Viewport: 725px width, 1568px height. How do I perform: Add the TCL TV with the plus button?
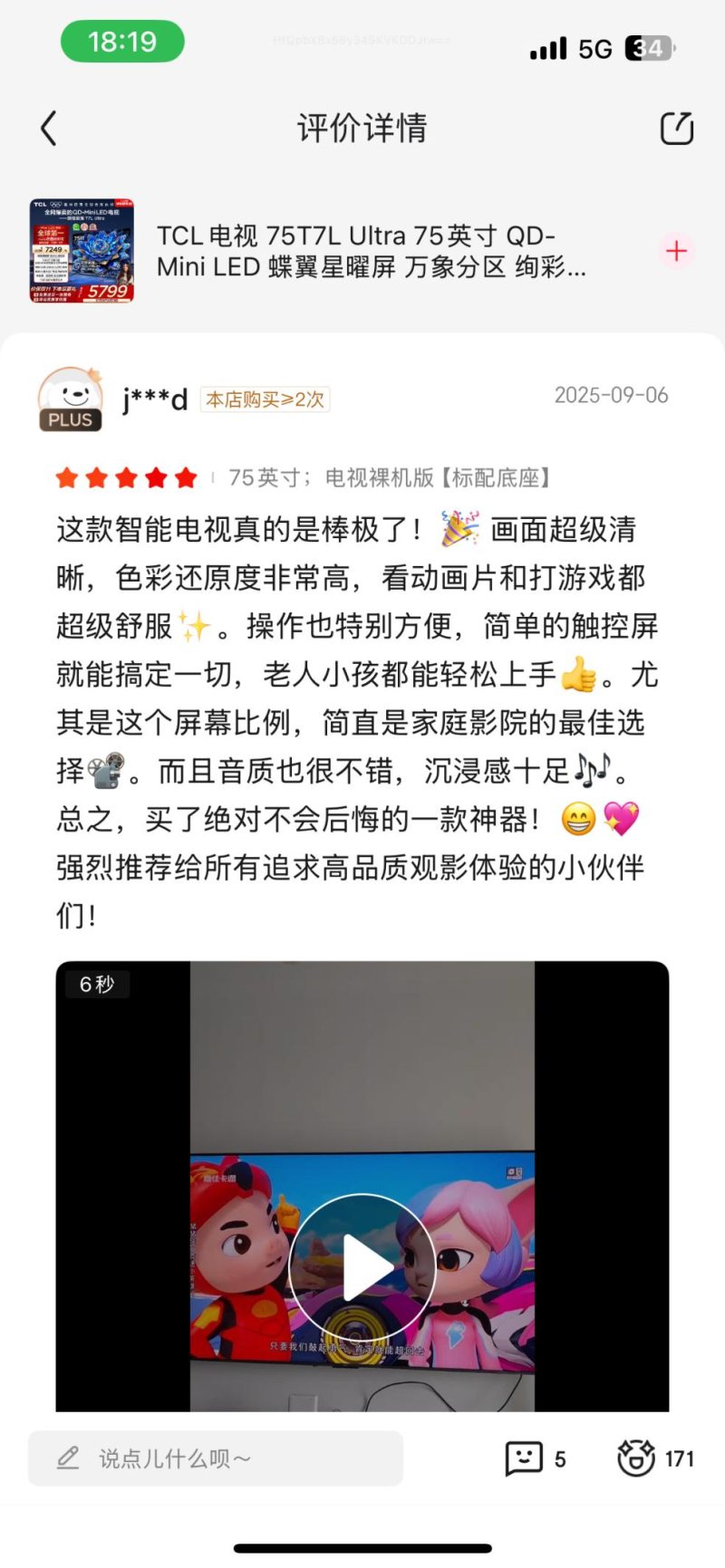(x=676, y=251)
